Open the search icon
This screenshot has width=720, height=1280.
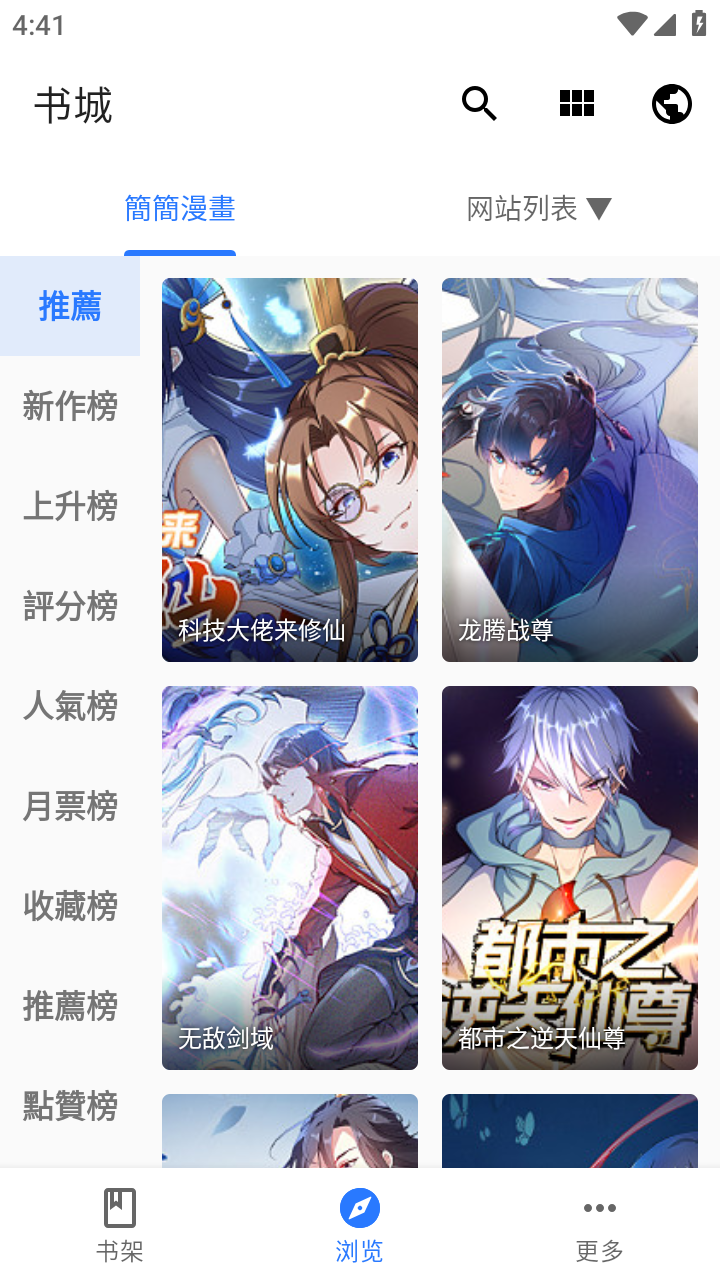click(x=479, y=104)
